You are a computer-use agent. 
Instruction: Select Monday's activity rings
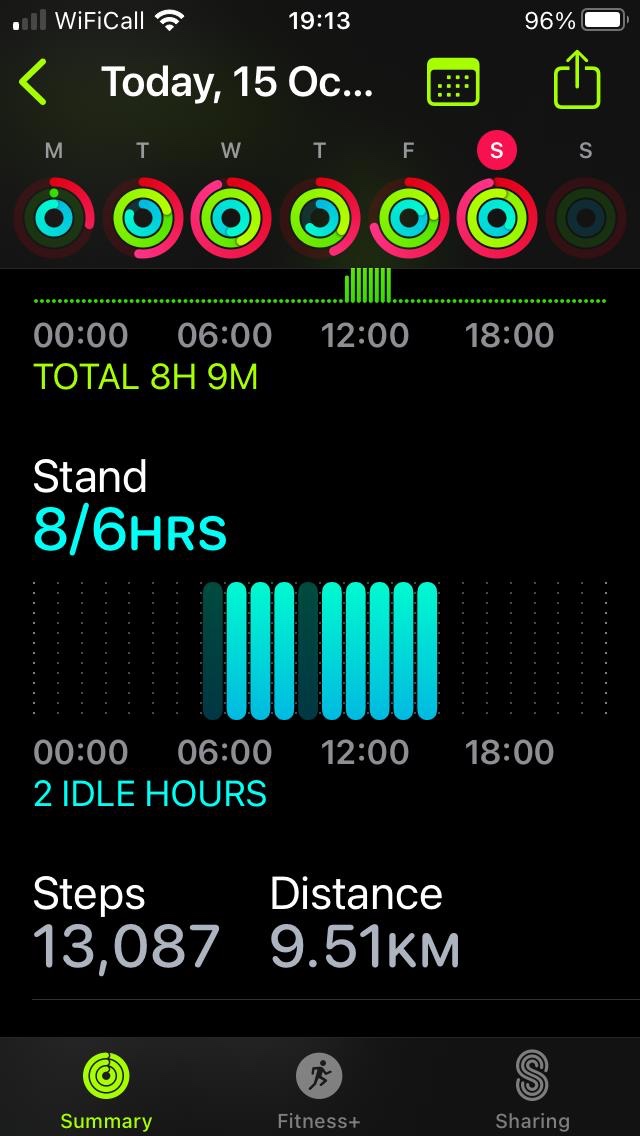(x=54, y=217)
